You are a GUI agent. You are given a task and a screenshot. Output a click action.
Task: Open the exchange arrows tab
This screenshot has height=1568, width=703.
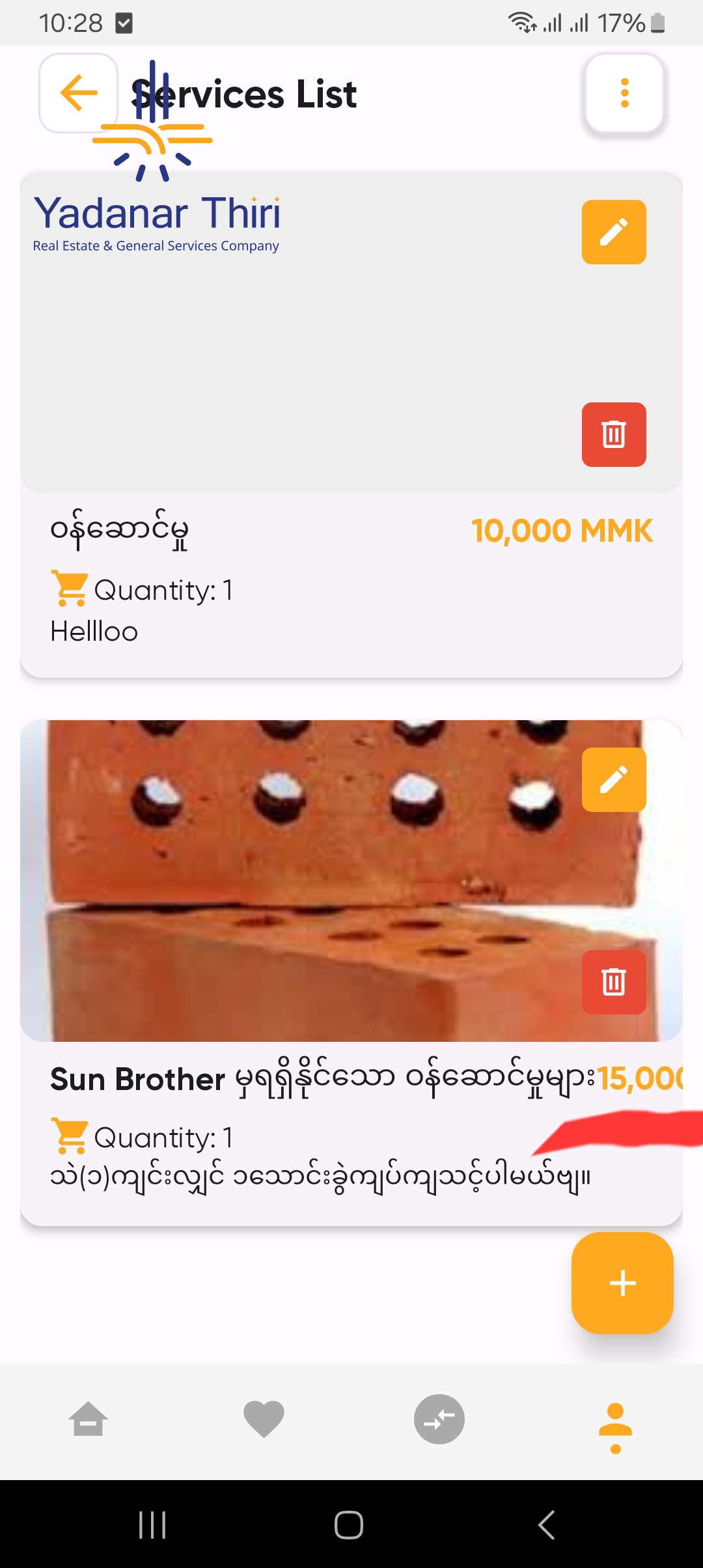pos(439,1420)
